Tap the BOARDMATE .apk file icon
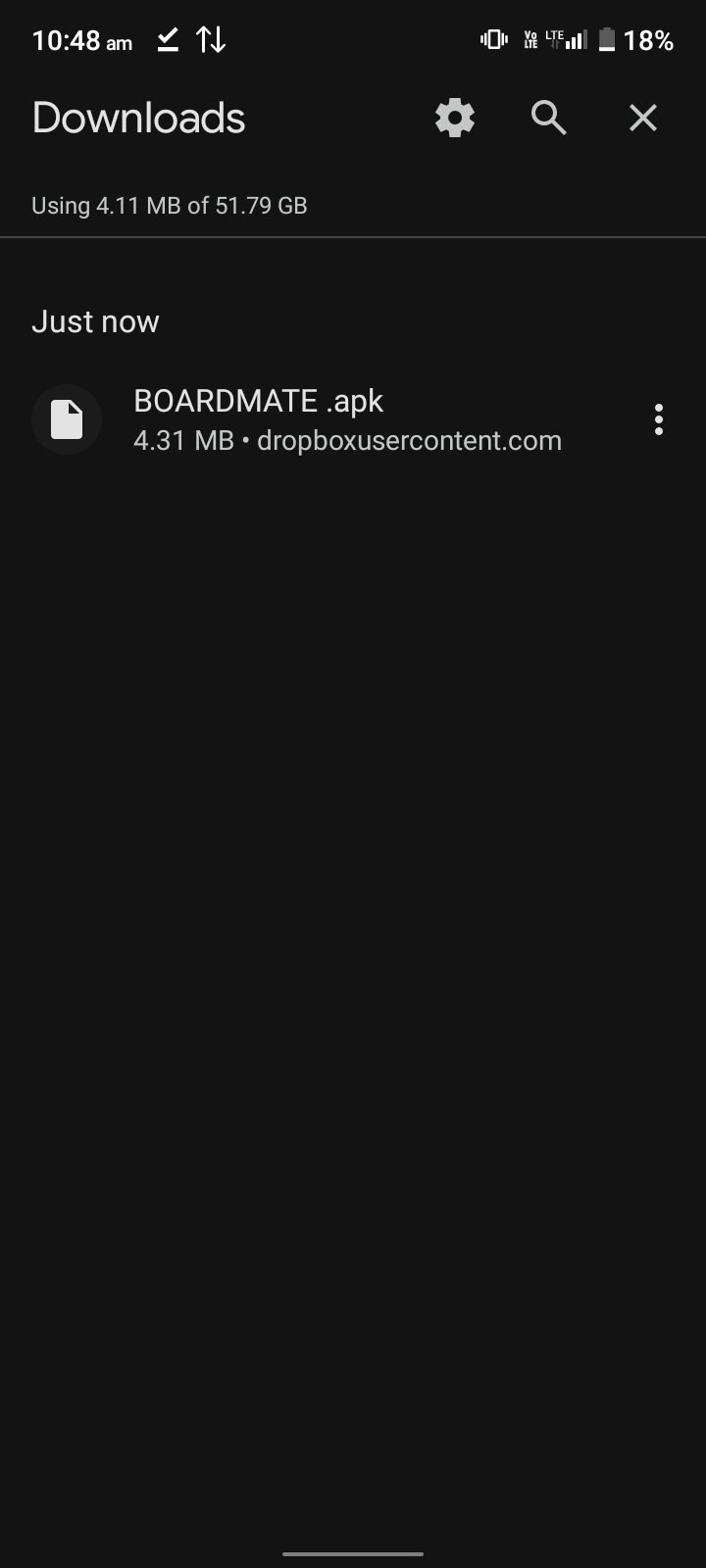The image size is (706, 1568). 67,419
